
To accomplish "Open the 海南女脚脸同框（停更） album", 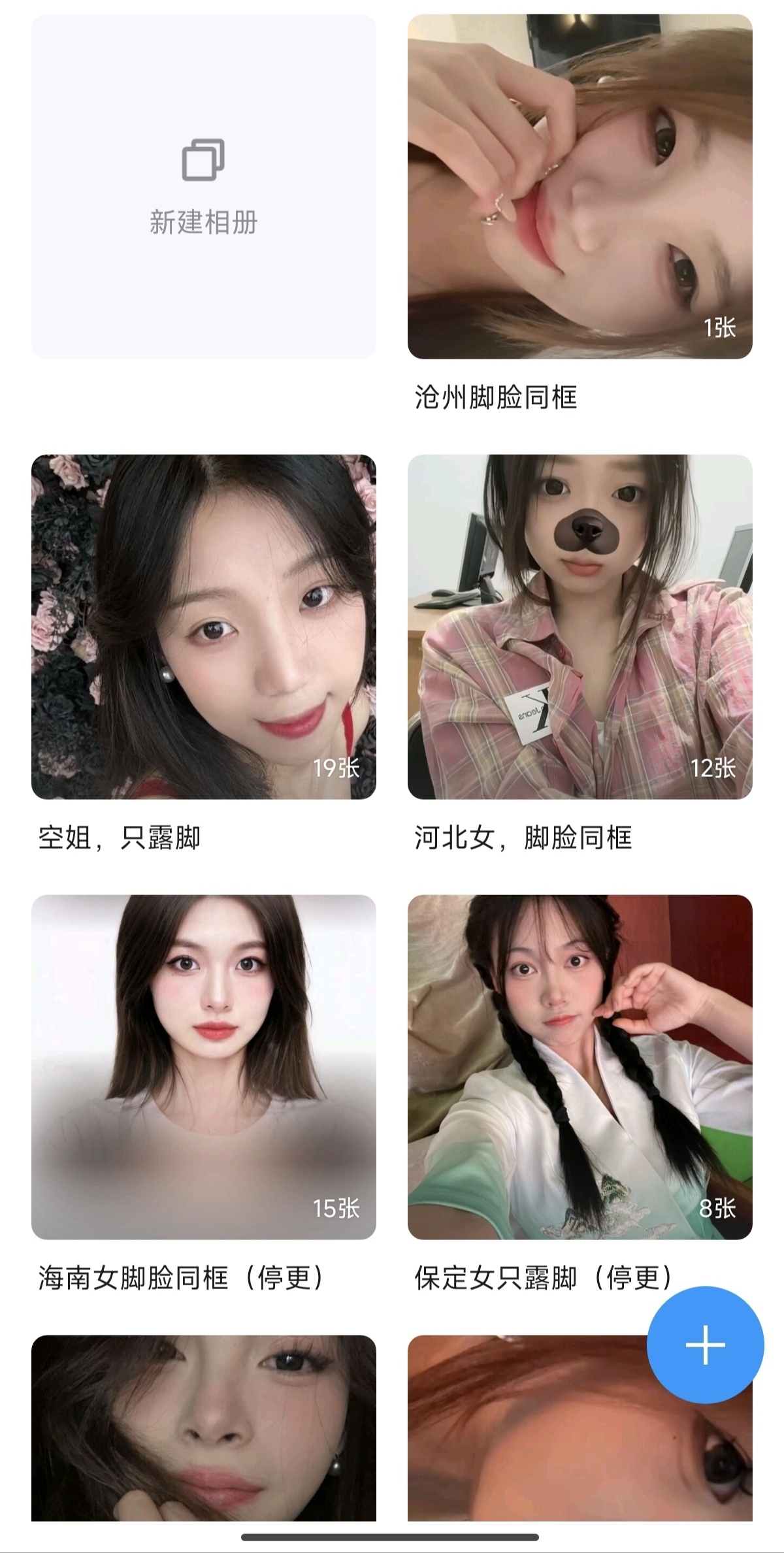I will point(203,1066).
